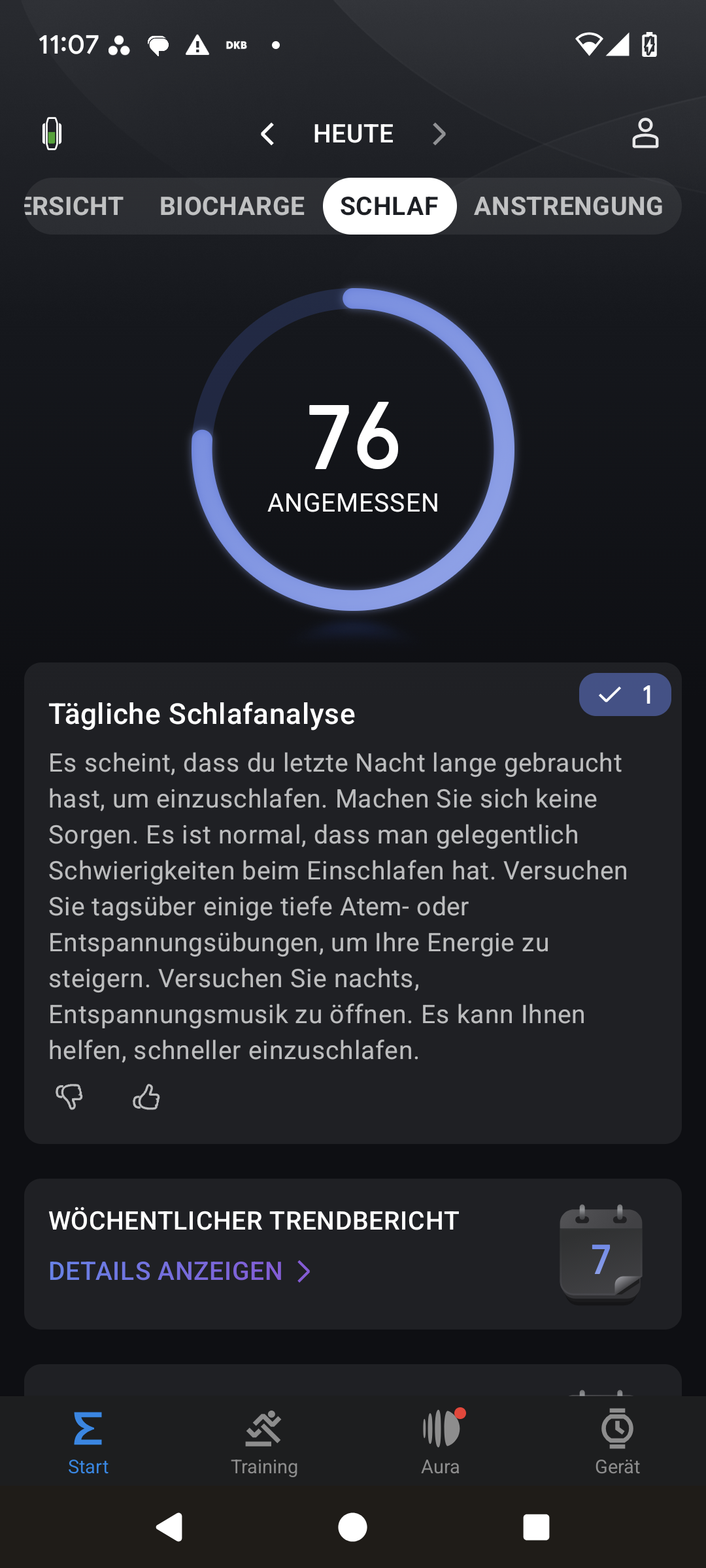Switch to the Biocharge tab
Screen dimensions: 706x1568
click(232, 206)
